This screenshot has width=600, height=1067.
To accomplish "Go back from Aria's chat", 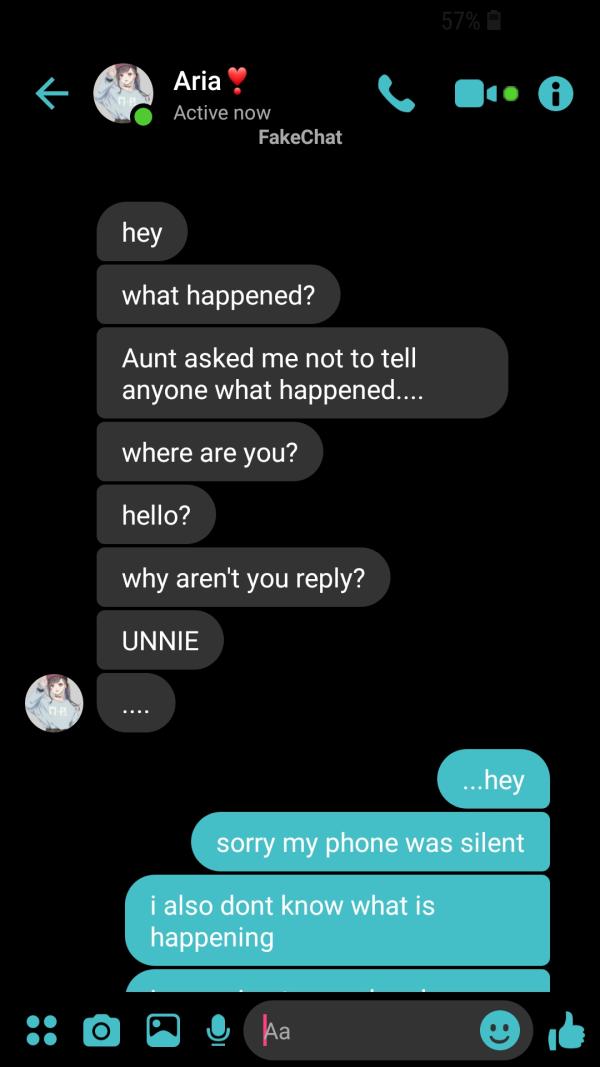I will 52,94.
